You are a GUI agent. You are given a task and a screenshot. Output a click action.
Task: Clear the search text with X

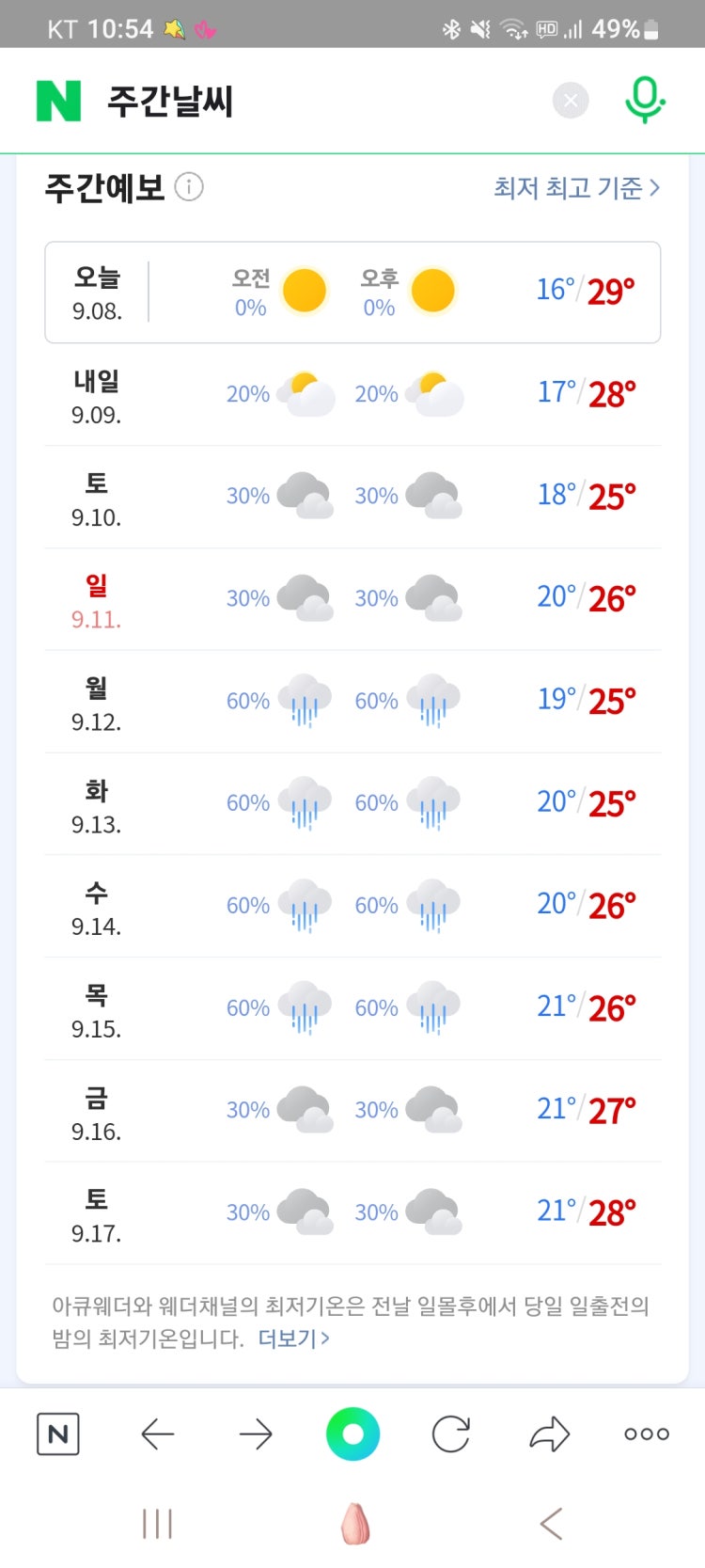[571, 101]
